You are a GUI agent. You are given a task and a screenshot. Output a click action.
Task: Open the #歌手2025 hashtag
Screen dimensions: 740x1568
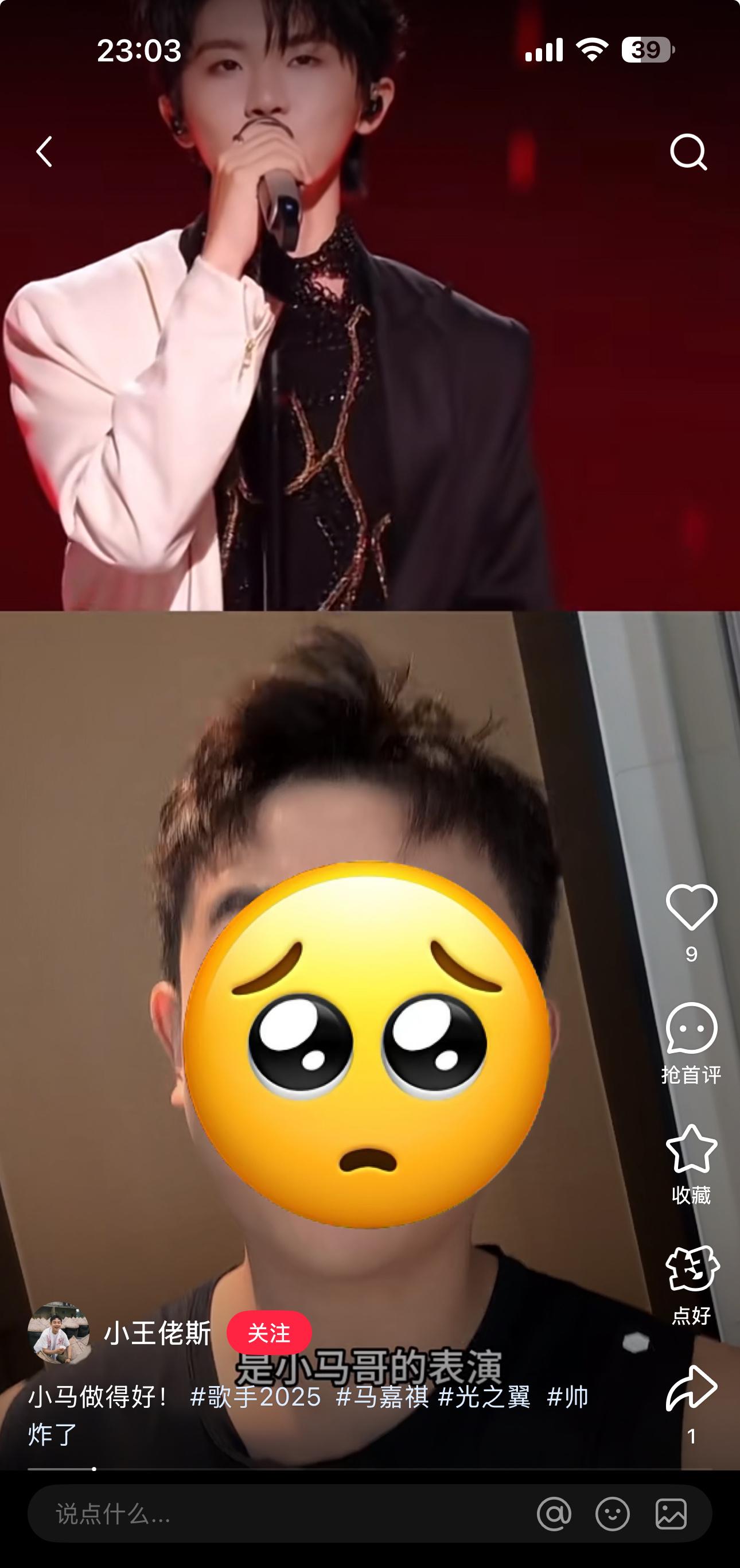[x=256, y=1396]
